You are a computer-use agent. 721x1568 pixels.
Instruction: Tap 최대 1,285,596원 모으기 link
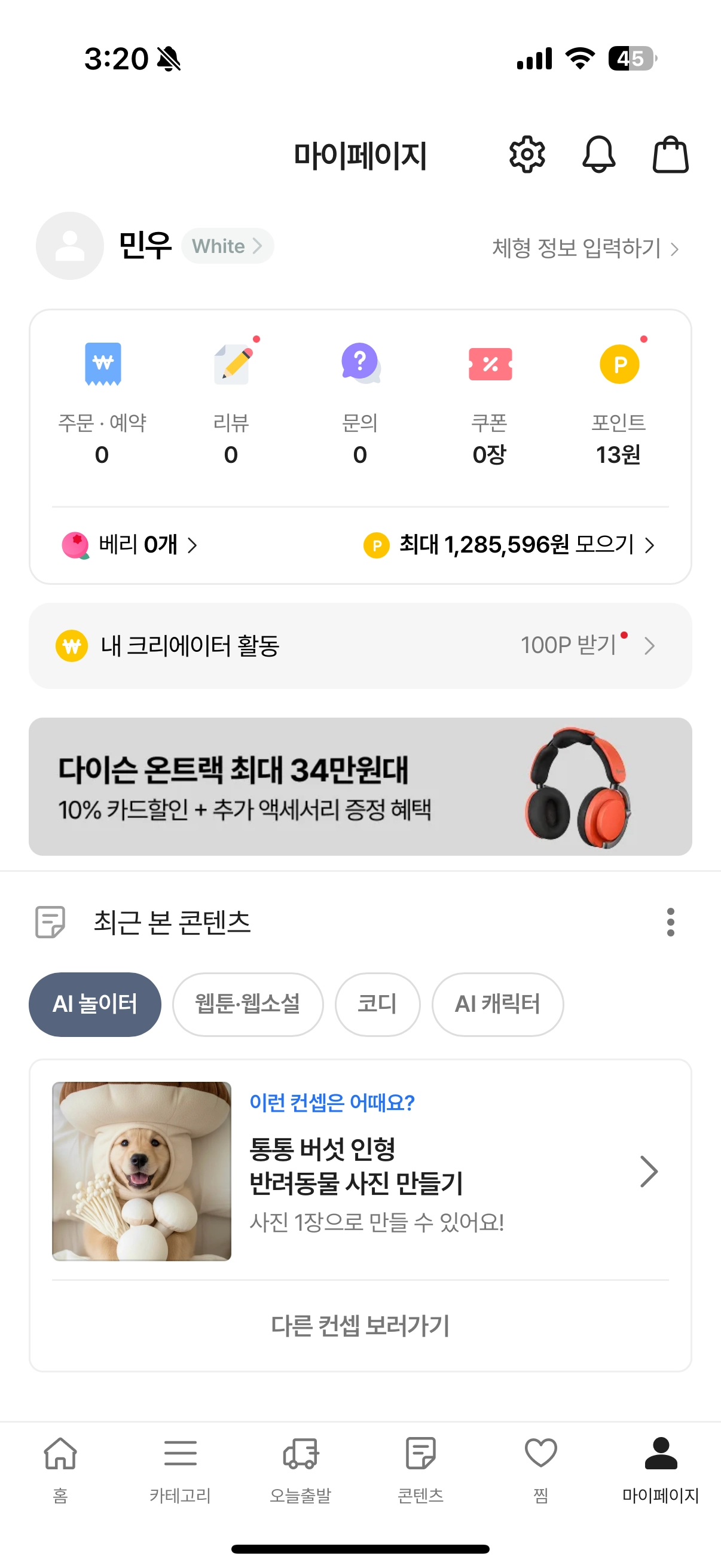509,545
